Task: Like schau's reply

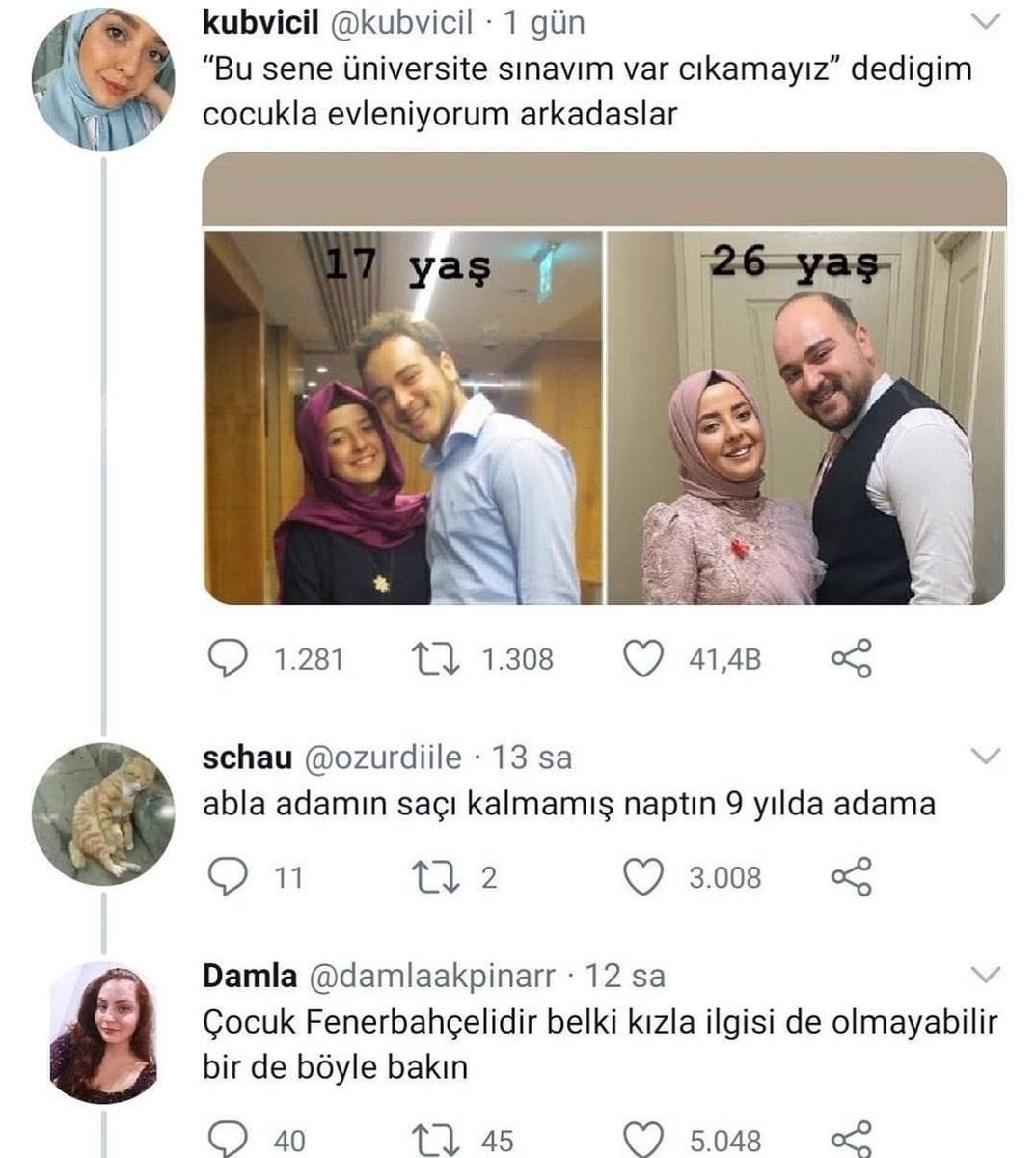Action: point(644,877)
